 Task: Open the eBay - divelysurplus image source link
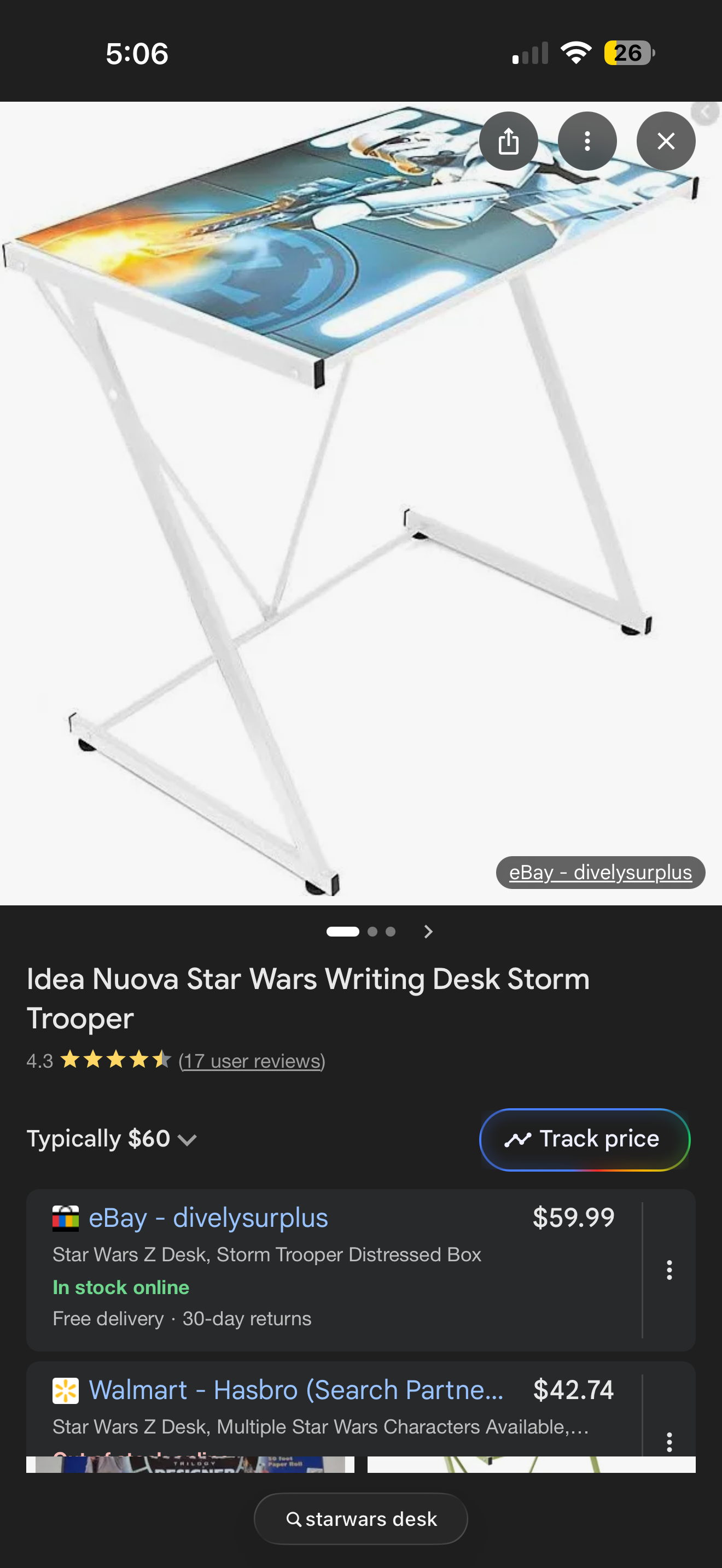599,871
